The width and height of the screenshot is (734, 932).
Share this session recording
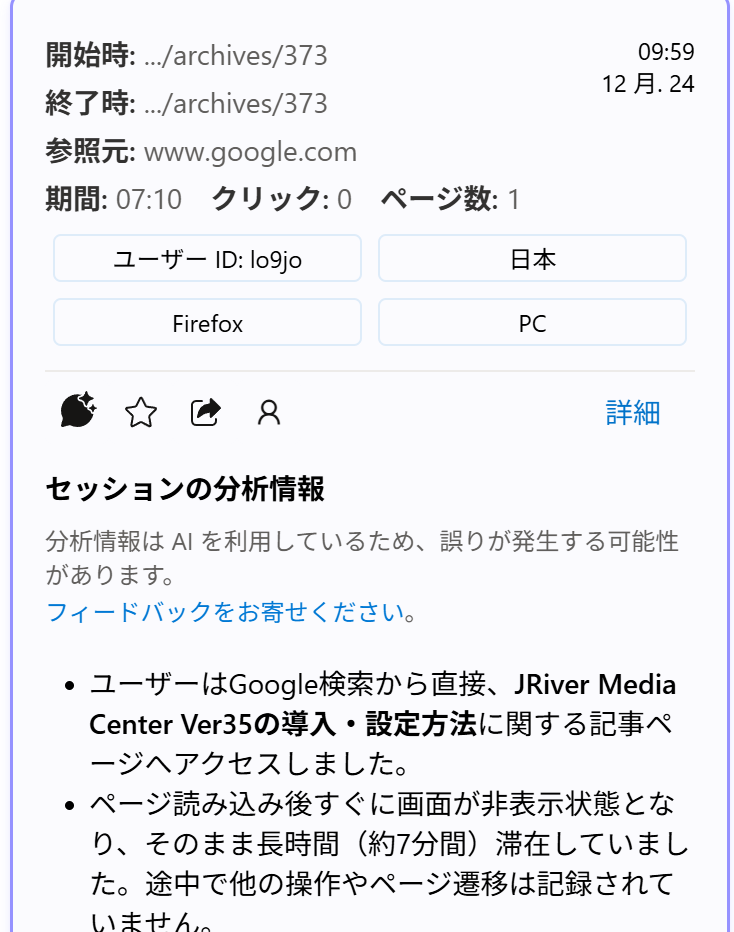coord(205,412)
